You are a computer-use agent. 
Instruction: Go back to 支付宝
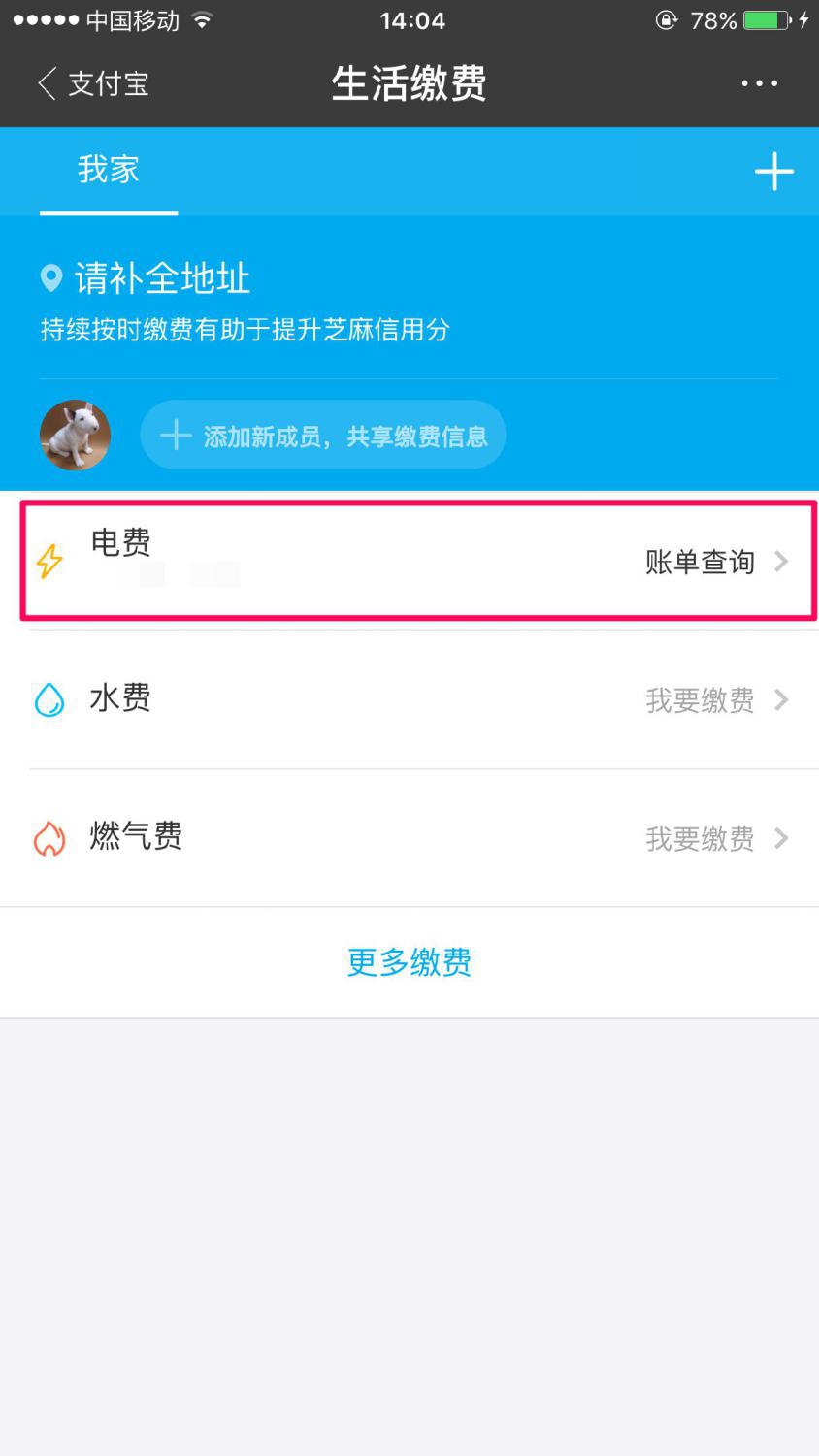[x=93, y=83]
